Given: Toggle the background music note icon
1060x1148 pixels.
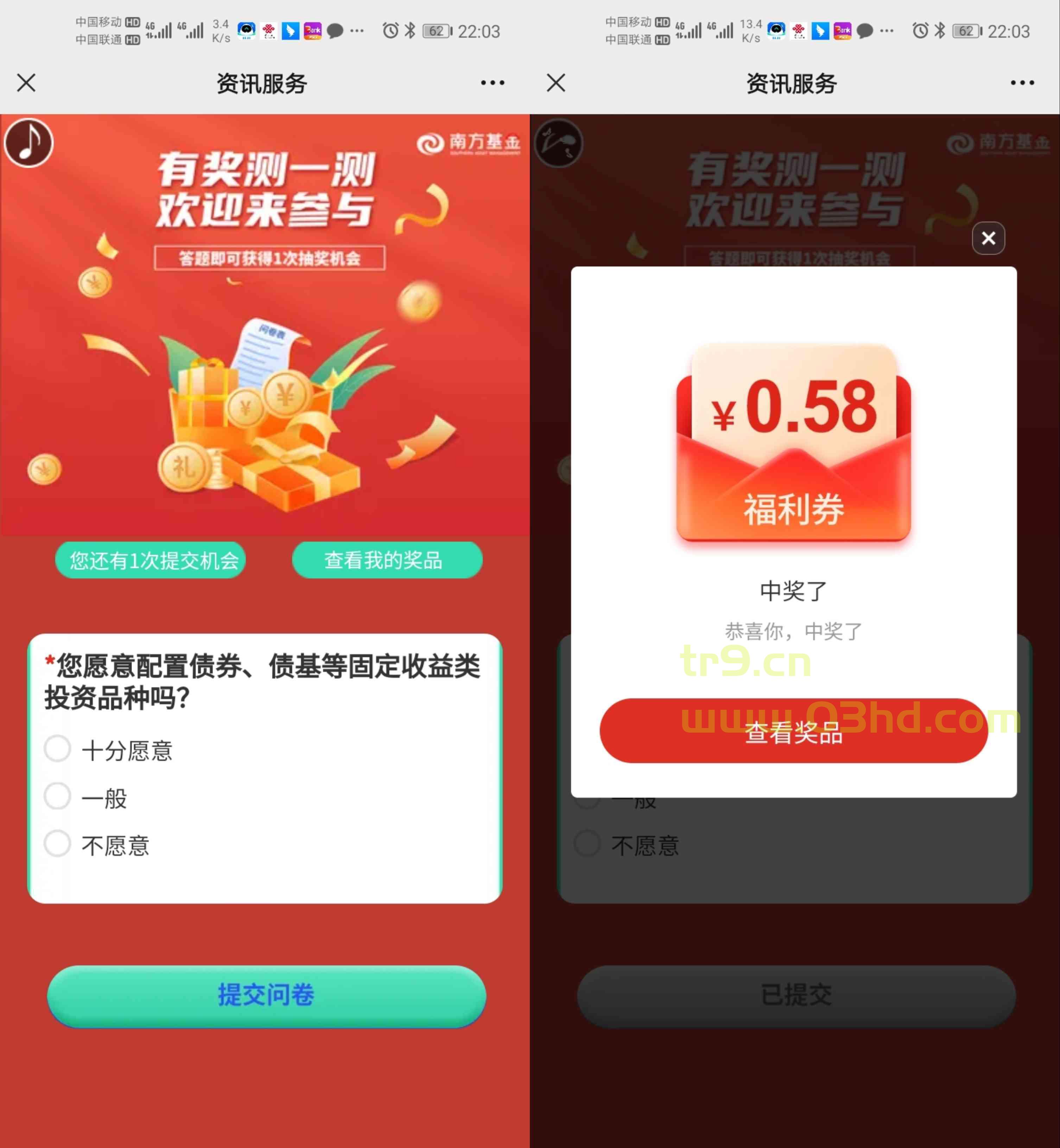Looking at the screenshot, I should 29,143.
